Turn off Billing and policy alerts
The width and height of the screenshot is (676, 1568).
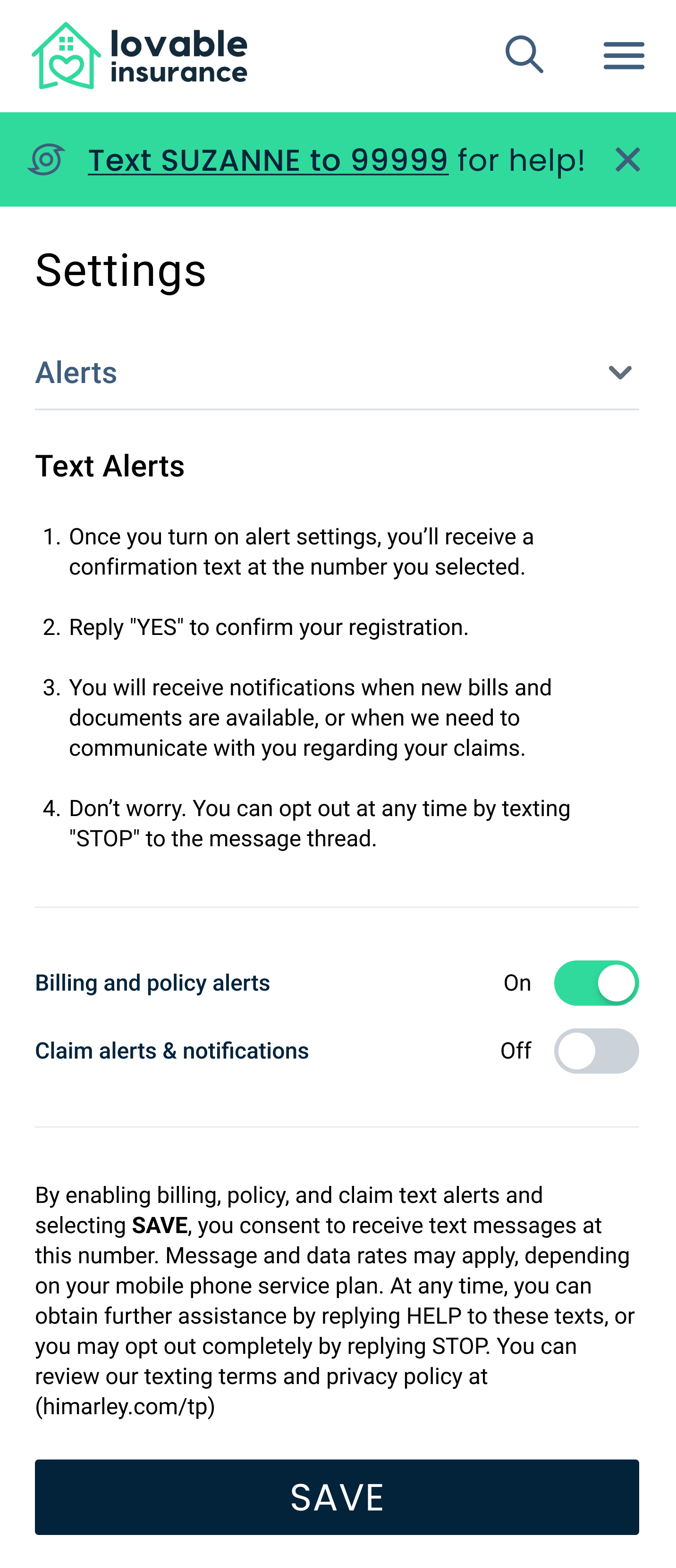(596, 983)
